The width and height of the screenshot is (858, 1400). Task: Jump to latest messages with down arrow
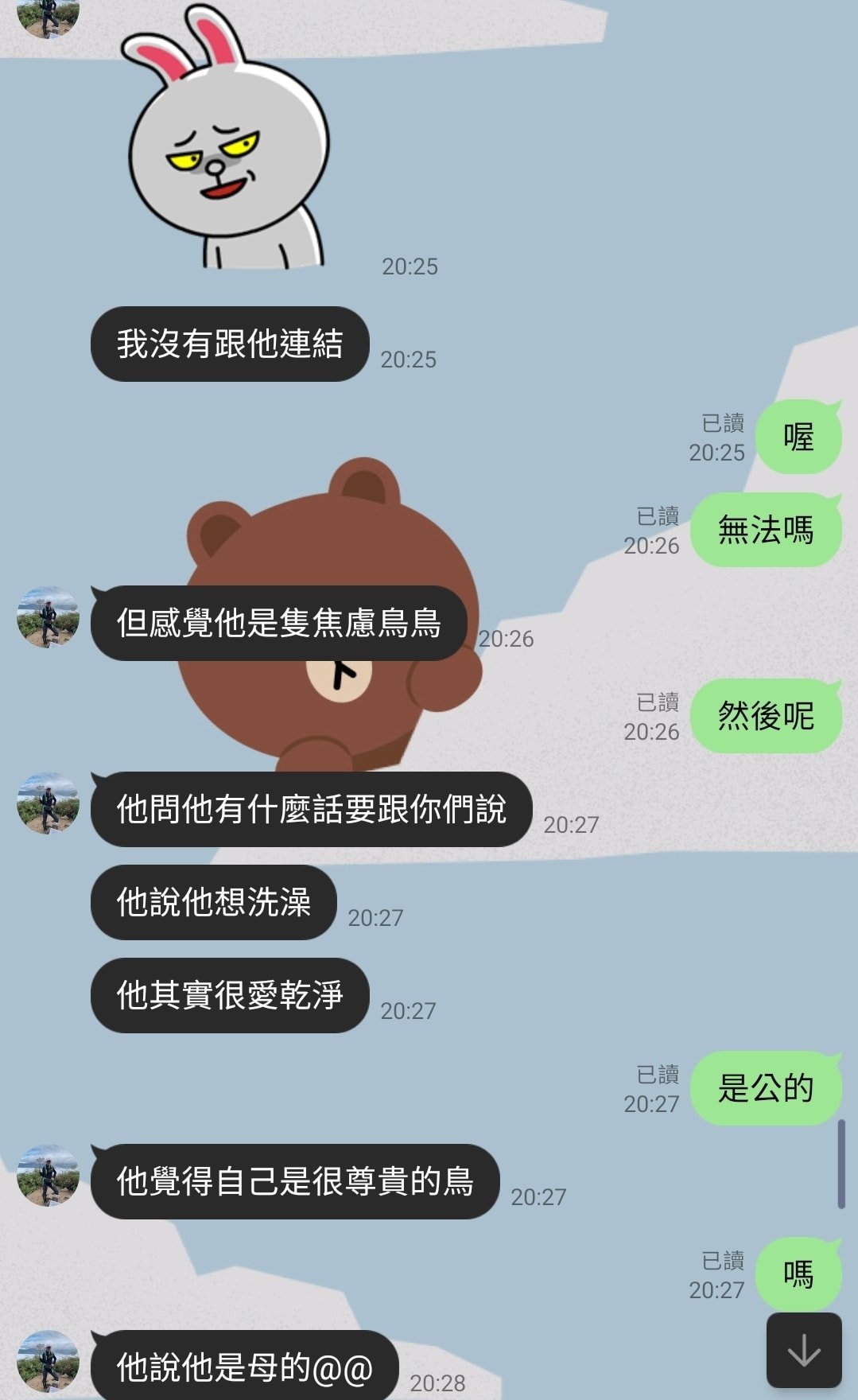[x=803, y=1350]
